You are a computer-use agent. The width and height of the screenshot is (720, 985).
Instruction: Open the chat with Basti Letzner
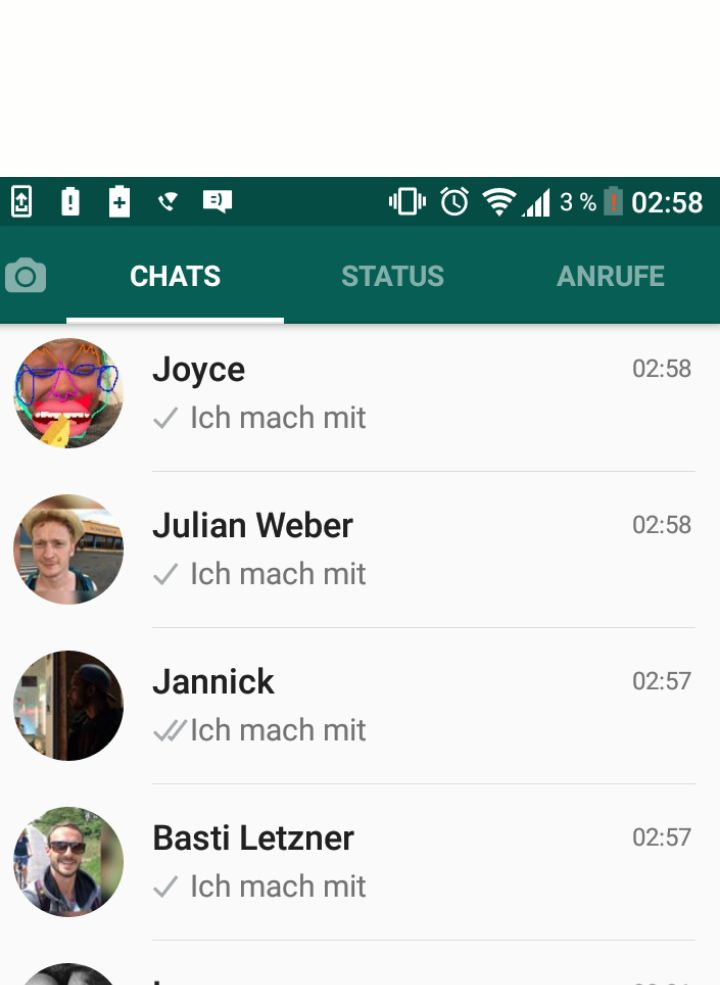click(400, 861)
